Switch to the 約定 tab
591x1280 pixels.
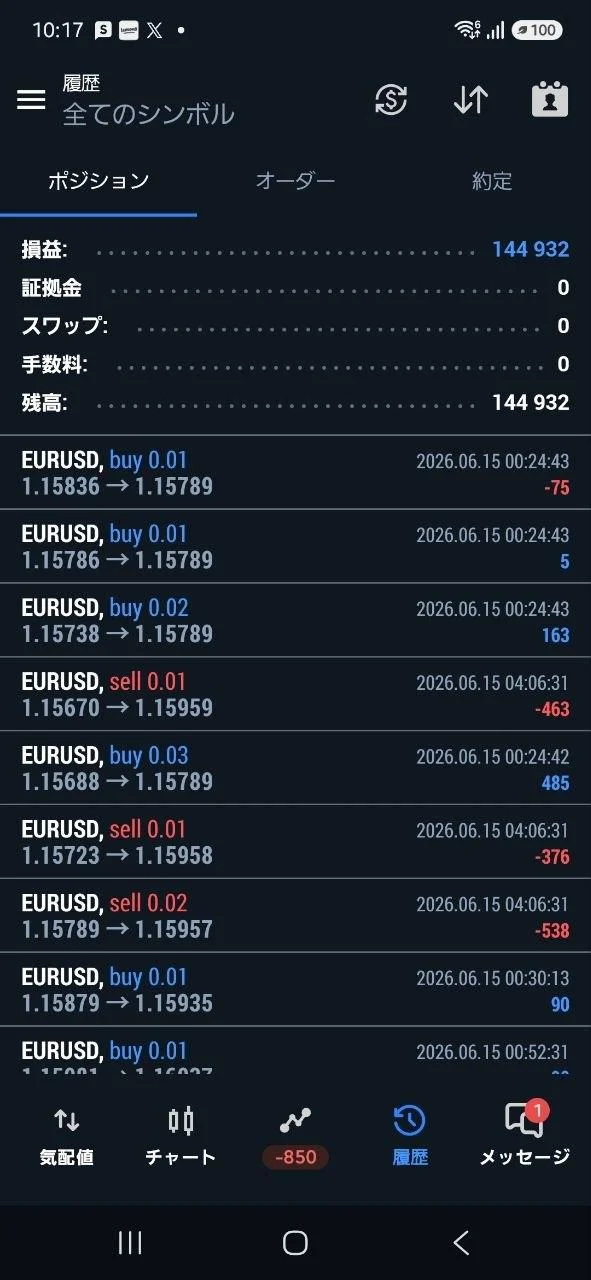(492, 181)
